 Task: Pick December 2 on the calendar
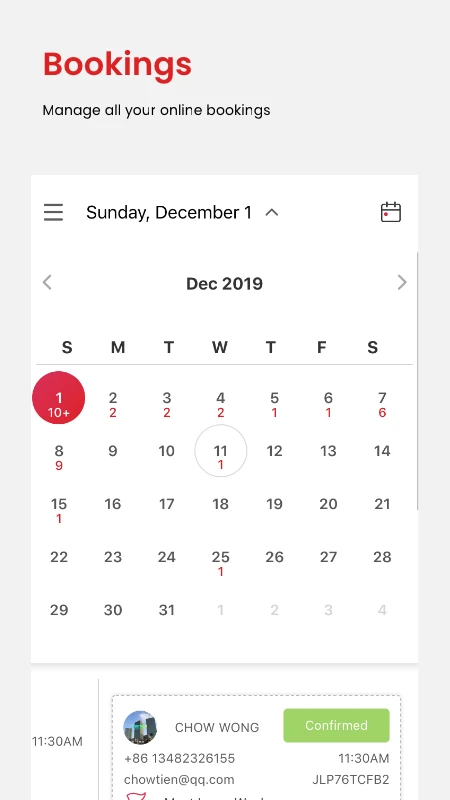click(113, 404)
